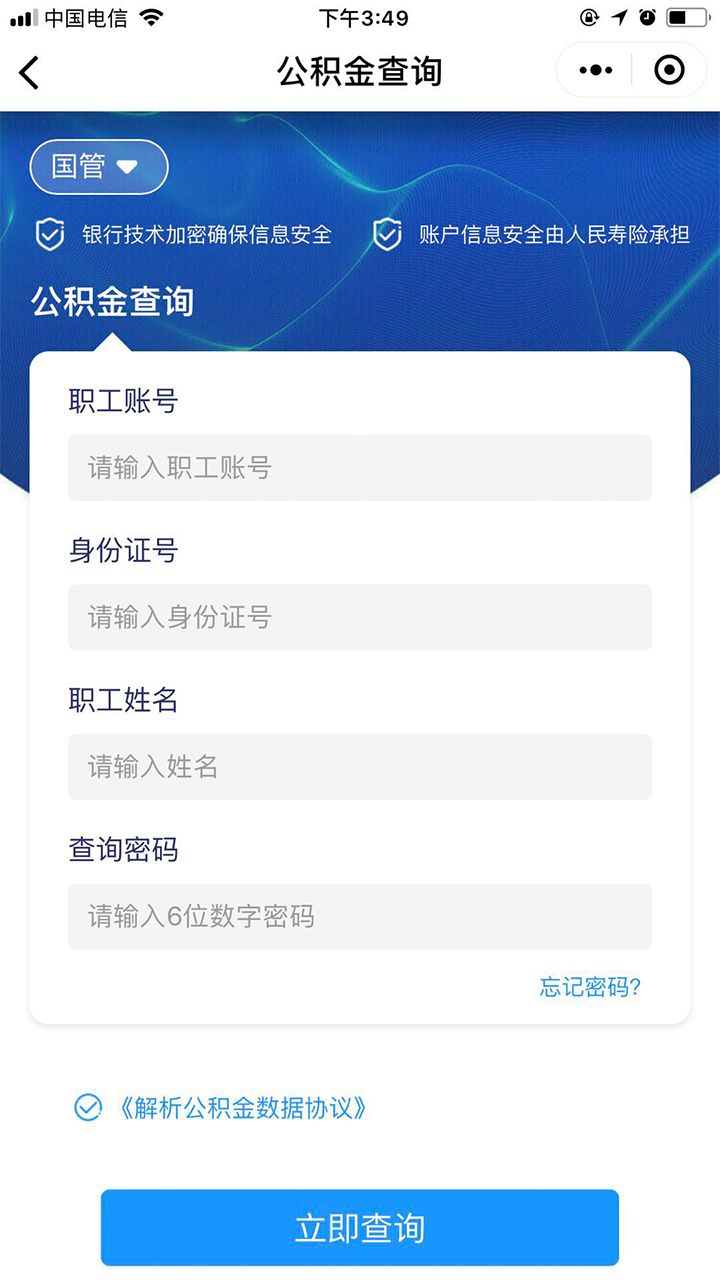Focus the 职工账号 input field
Image resolution: width=720 pixels, height=1280 pixels.
tap(360, 467)
